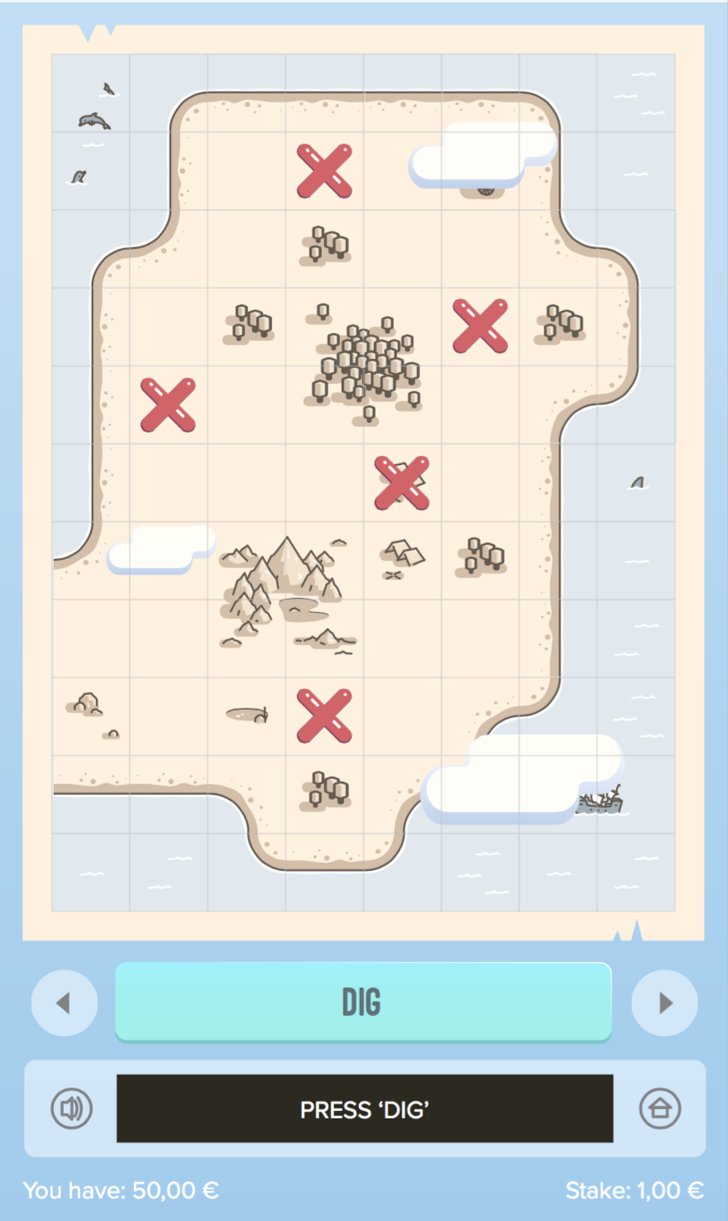Tap the DIG button

click(x=363, y=1002)
